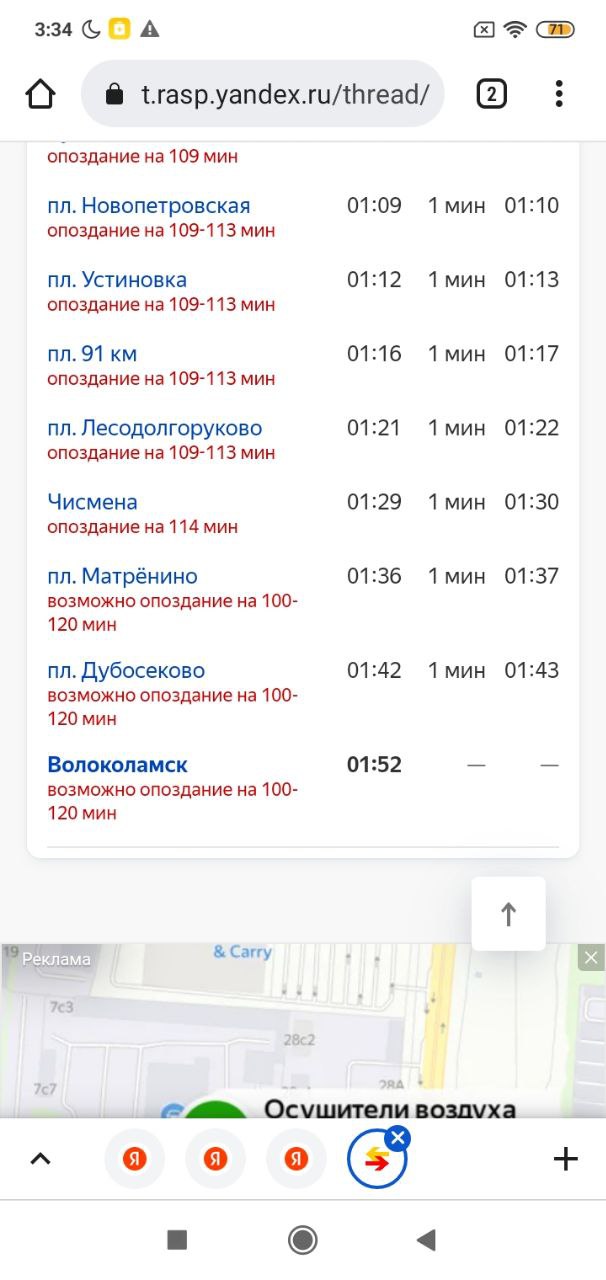Open the tab switcher showing 2
Image resolution: width=606 pixels, height=1280 pixels.
pyautogui.click(x=490, y=94)
